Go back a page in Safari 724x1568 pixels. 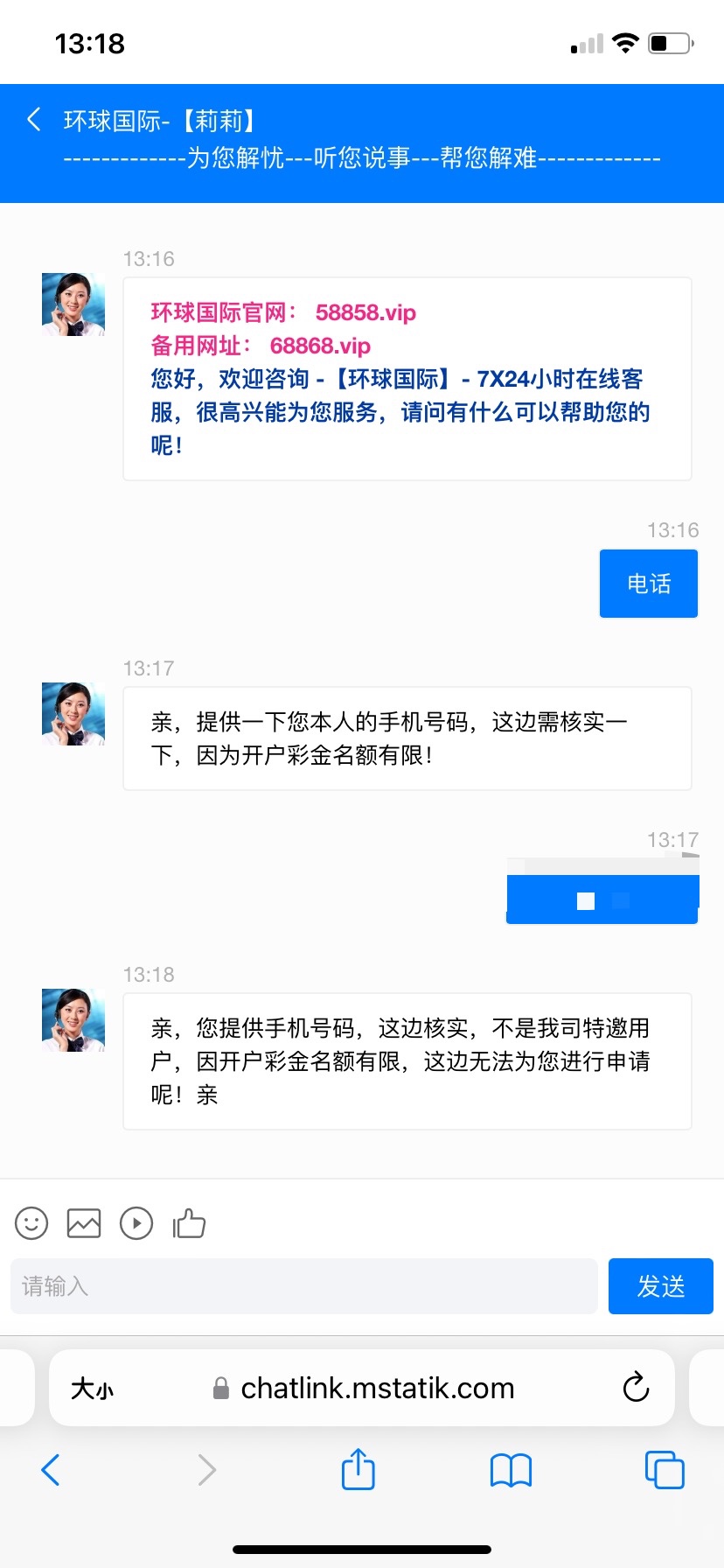click(51, 1470)
